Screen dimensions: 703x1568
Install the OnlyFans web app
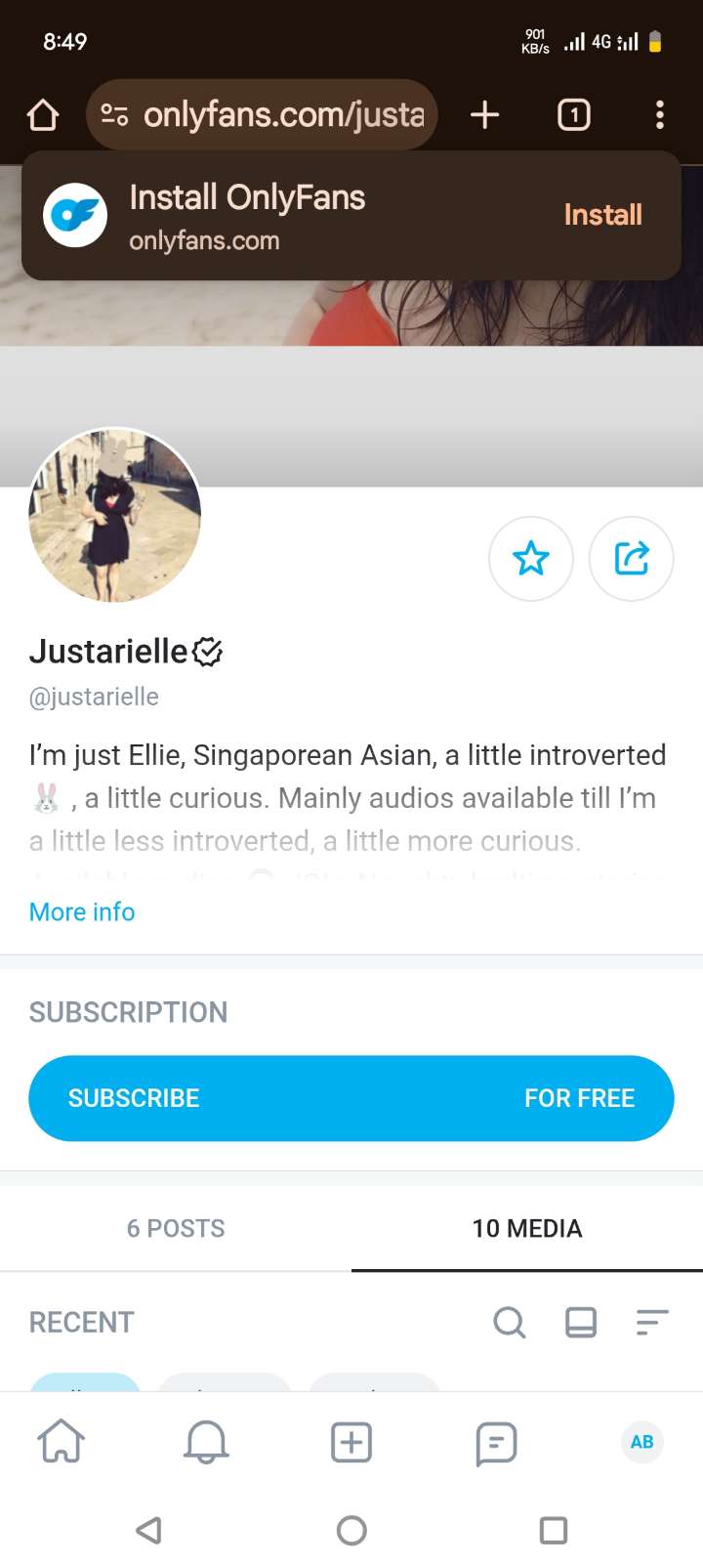click(x=602, y=215)
